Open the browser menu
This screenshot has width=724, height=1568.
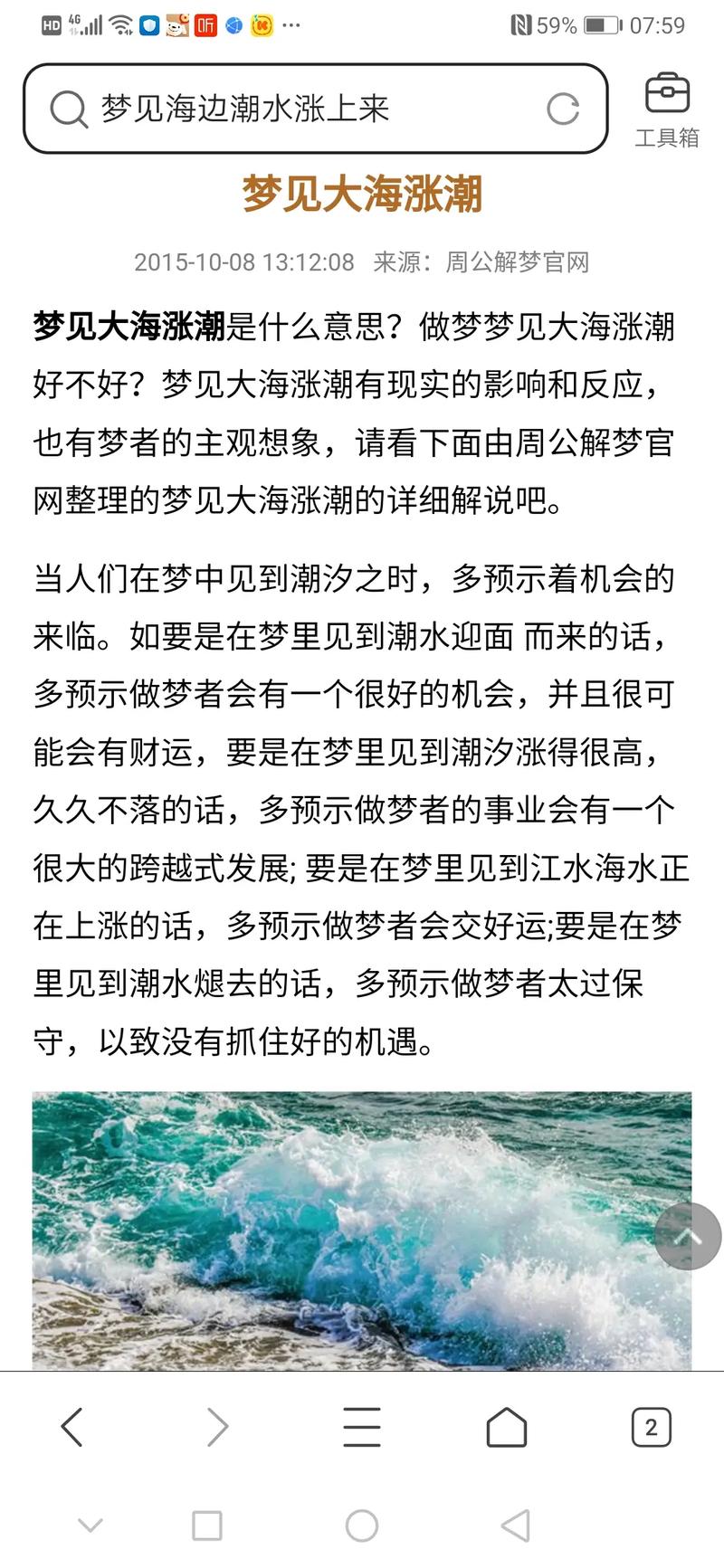[362, 1427]
